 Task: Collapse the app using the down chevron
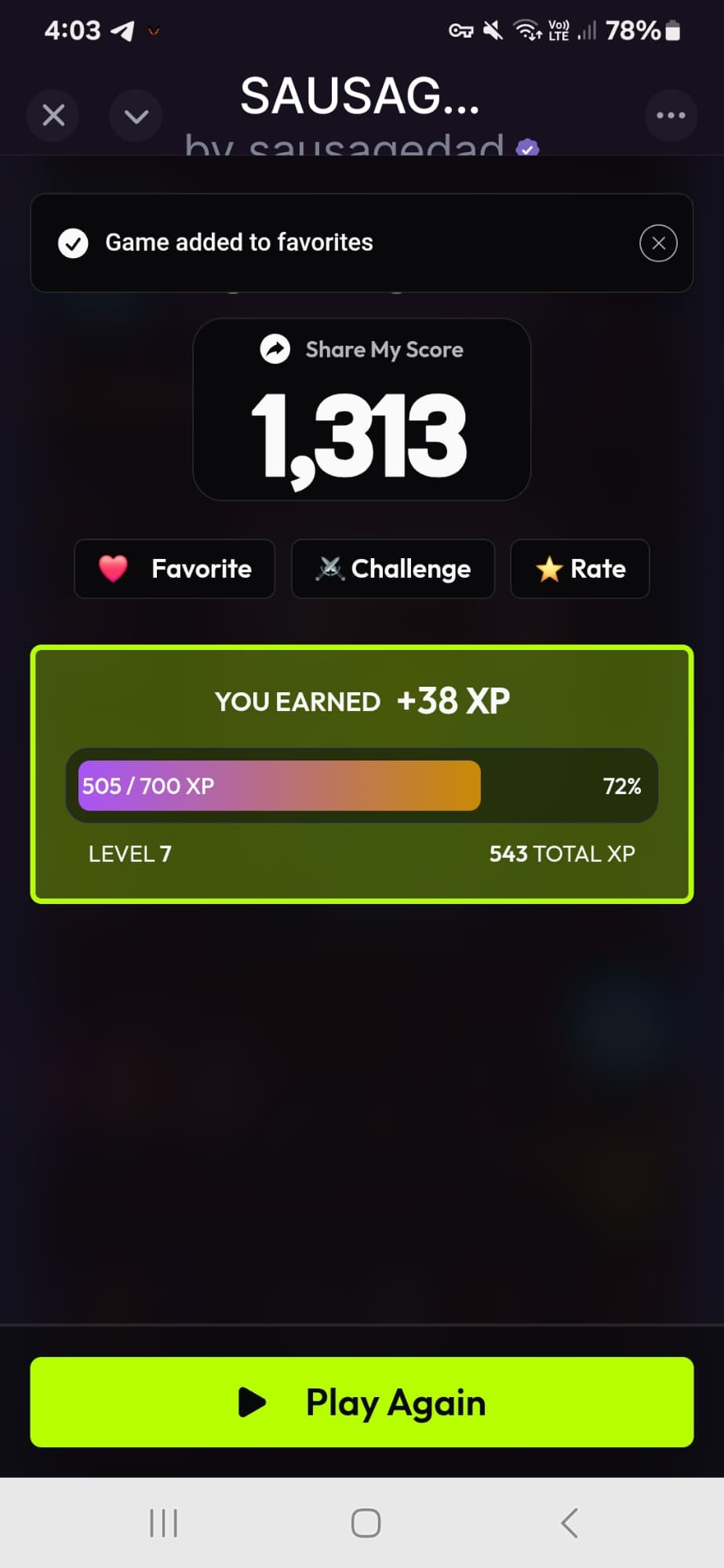(136, 116)
